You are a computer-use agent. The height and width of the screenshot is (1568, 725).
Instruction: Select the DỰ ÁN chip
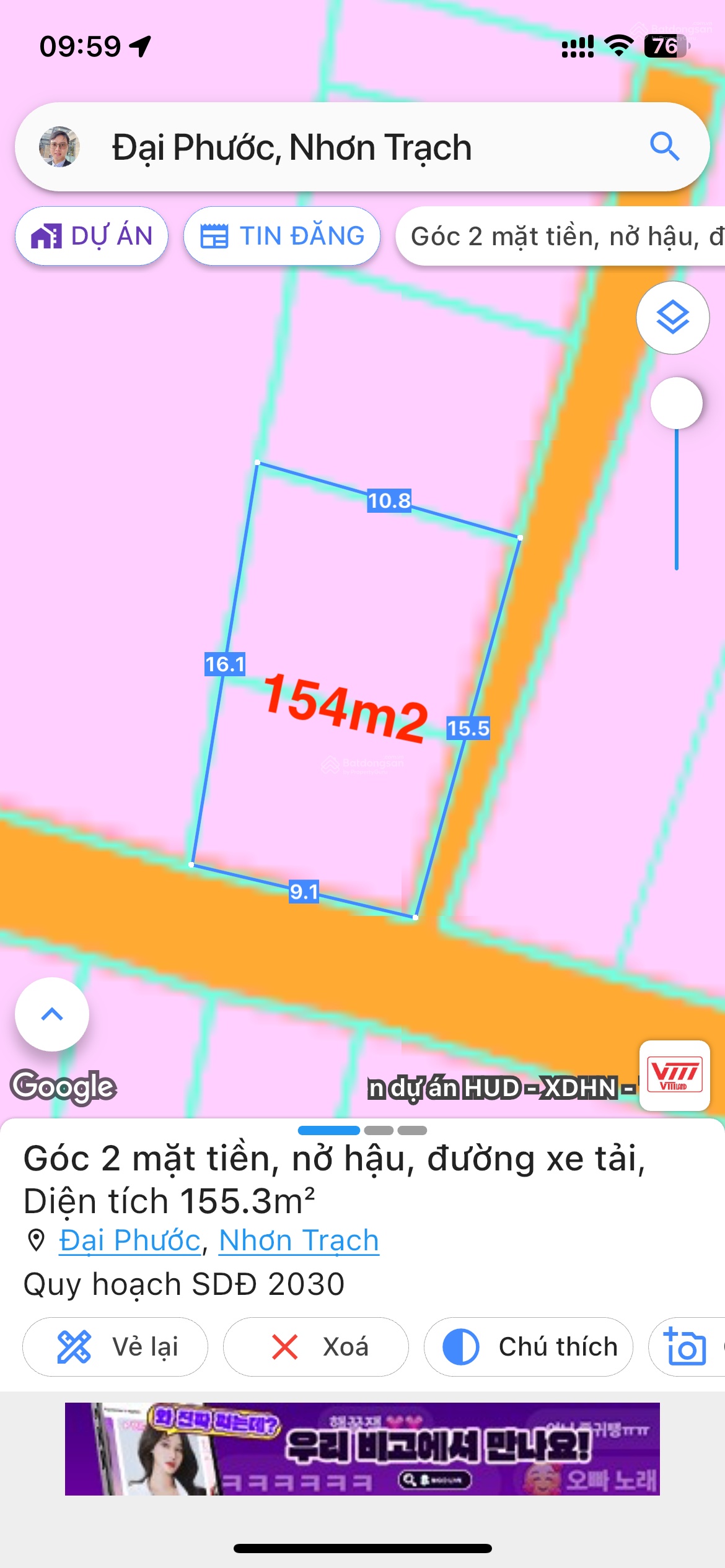pyautogui.click(x=92, y=236)
